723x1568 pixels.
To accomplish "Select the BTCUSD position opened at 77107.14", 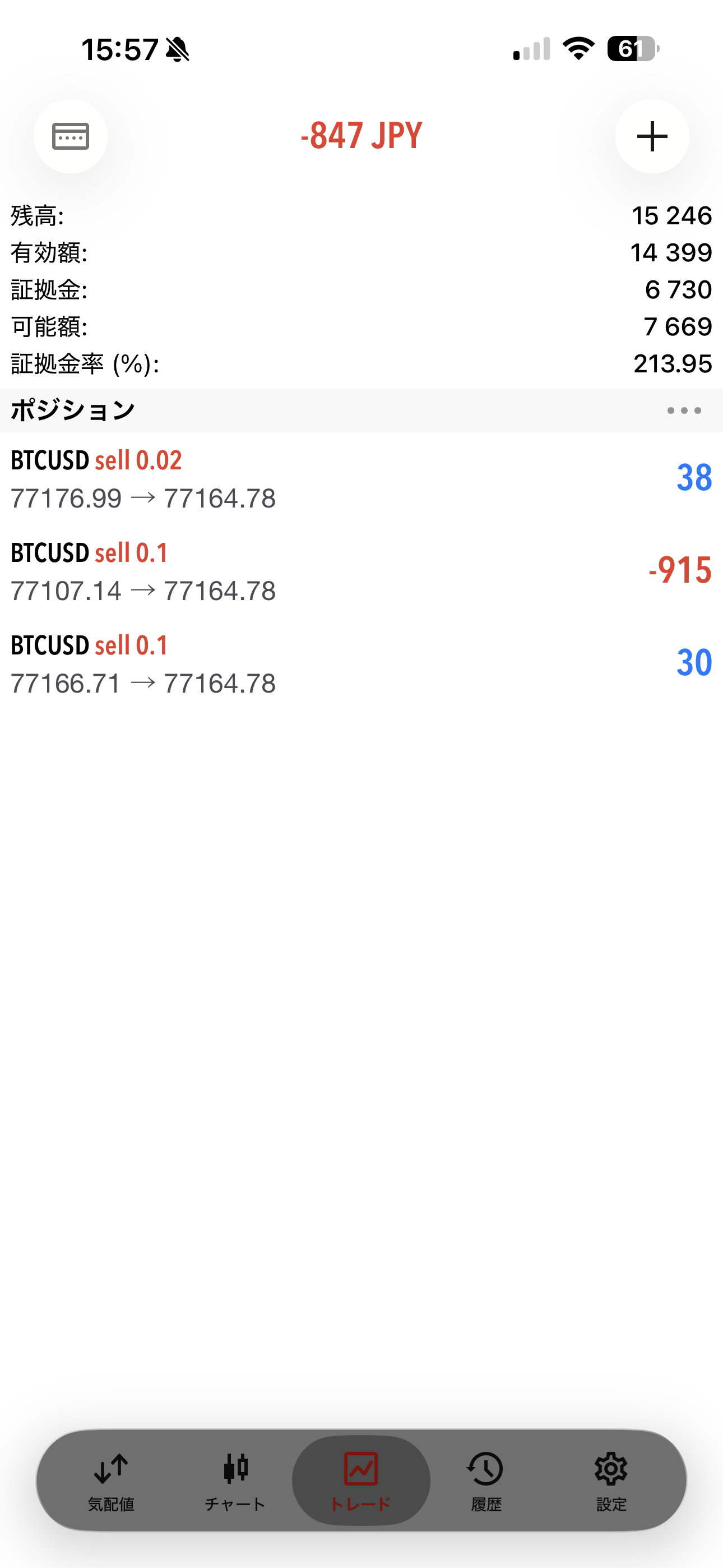I will pyautogui.click(x=361, y=571).
